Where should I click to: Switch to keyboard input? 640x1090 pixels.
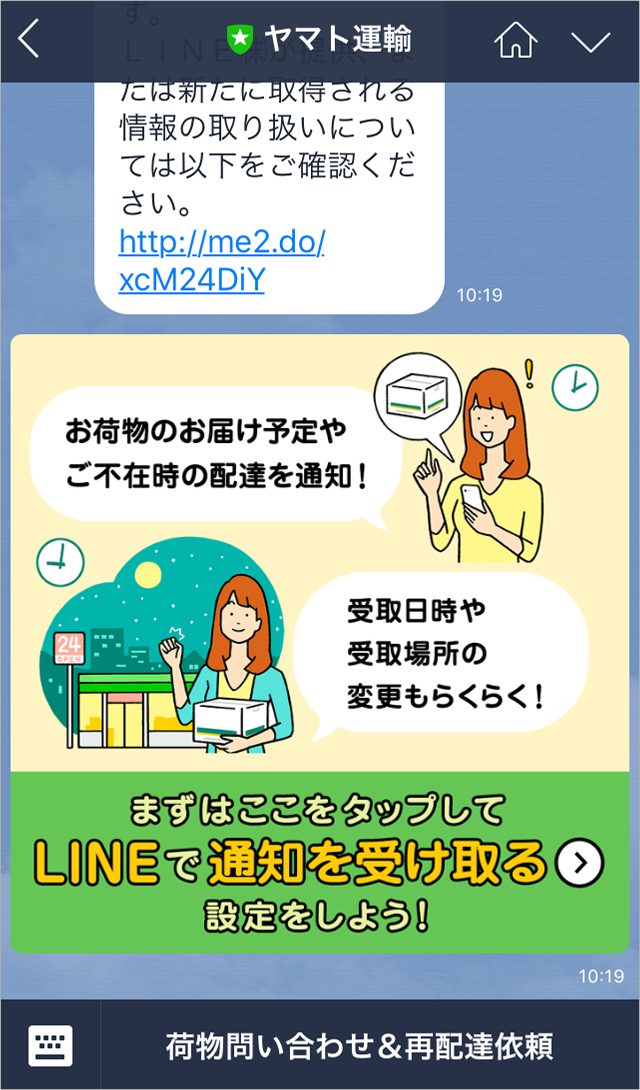click(50, 1047)
